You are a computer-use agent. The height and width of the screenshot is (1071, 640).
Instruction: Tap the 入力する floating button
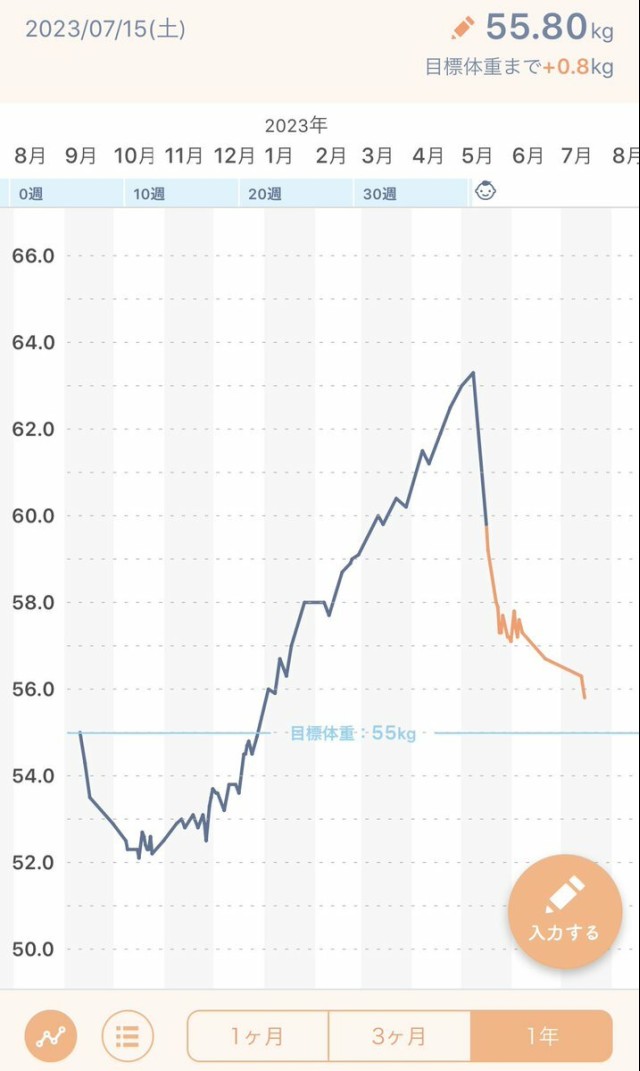pyautogui.click(x=565, y=912)
